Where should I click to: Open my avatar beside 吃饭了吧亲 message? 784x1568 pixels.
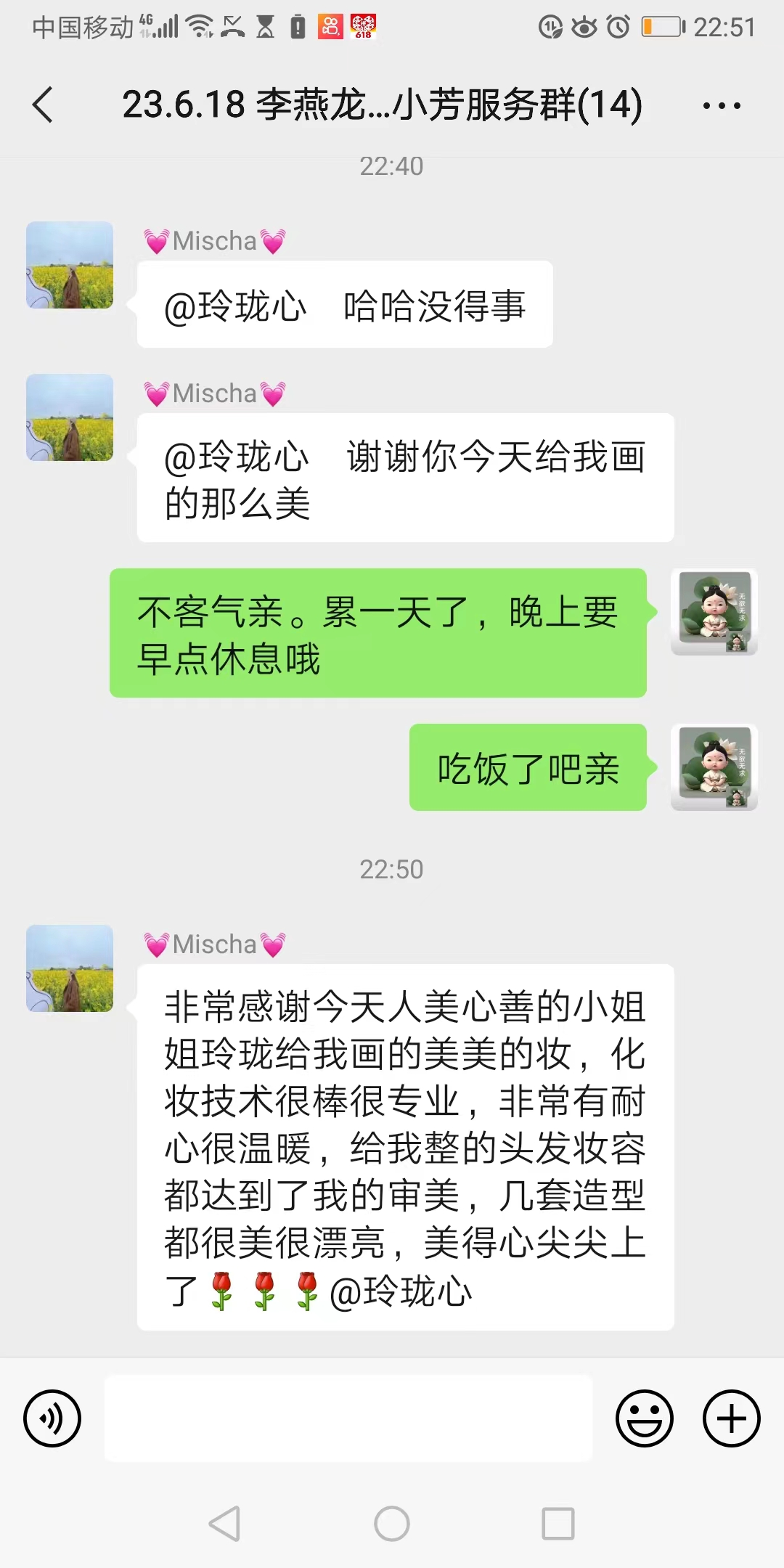(714, 767)
